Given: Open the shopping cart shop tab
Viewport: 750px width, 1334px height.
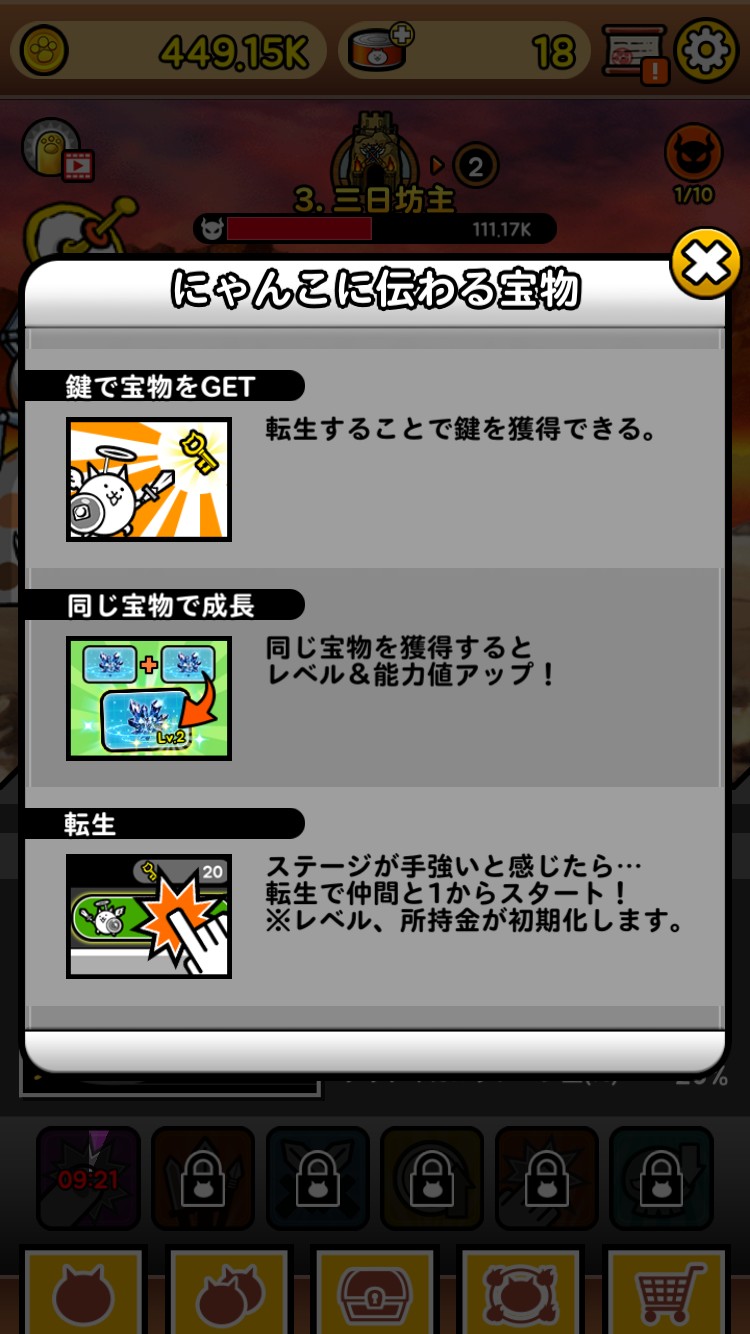Looking at the screenshot, I should pos(667,1293).
